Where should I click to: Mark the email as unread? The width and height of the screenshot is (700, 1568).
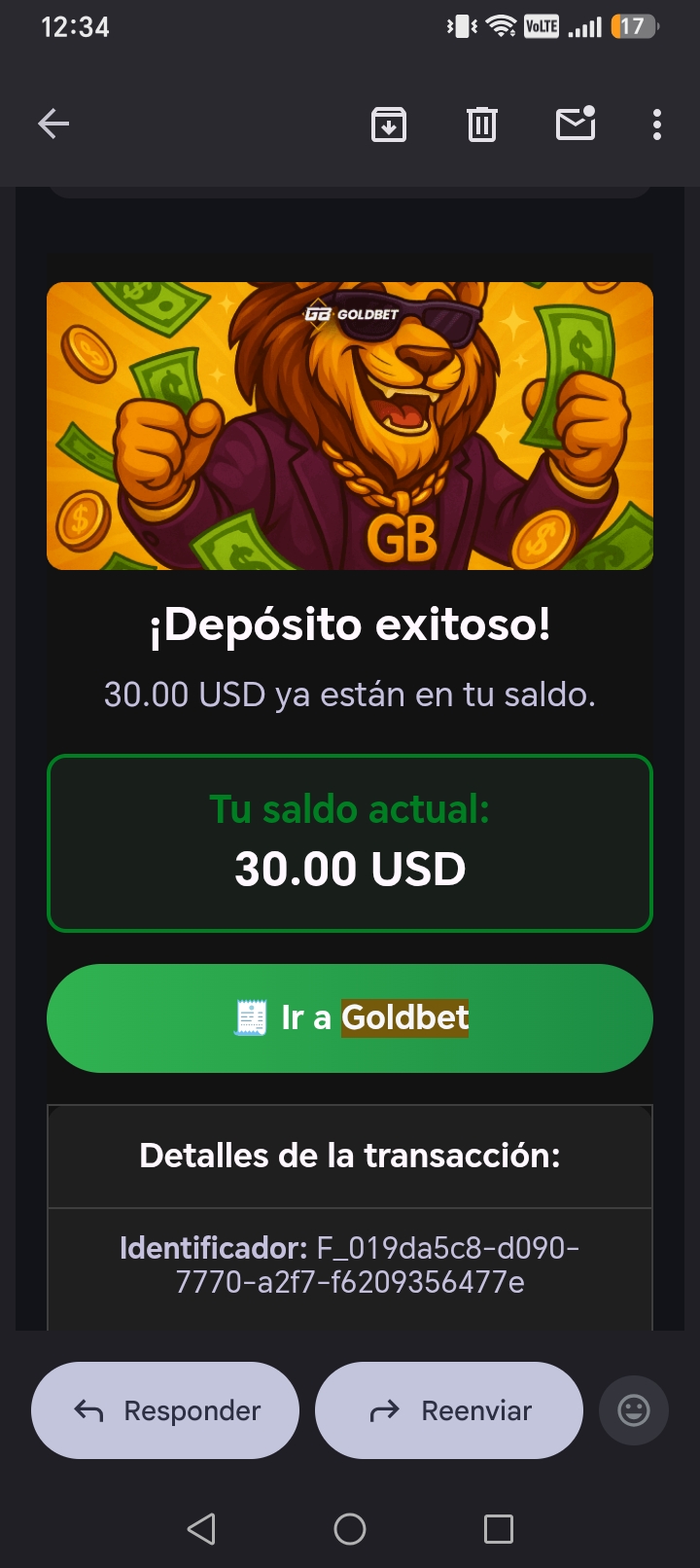576,124
